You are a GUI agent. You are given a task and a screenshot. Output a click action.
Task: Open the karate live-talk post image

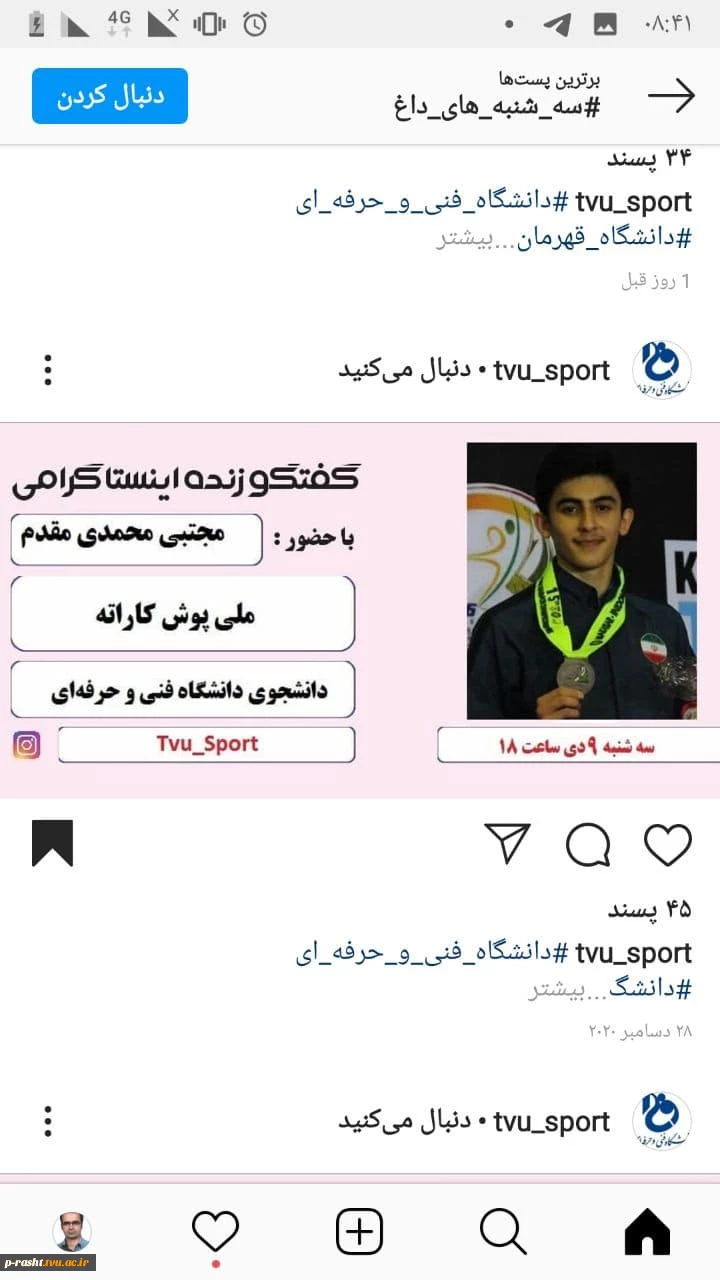click(x=360, y=610)
